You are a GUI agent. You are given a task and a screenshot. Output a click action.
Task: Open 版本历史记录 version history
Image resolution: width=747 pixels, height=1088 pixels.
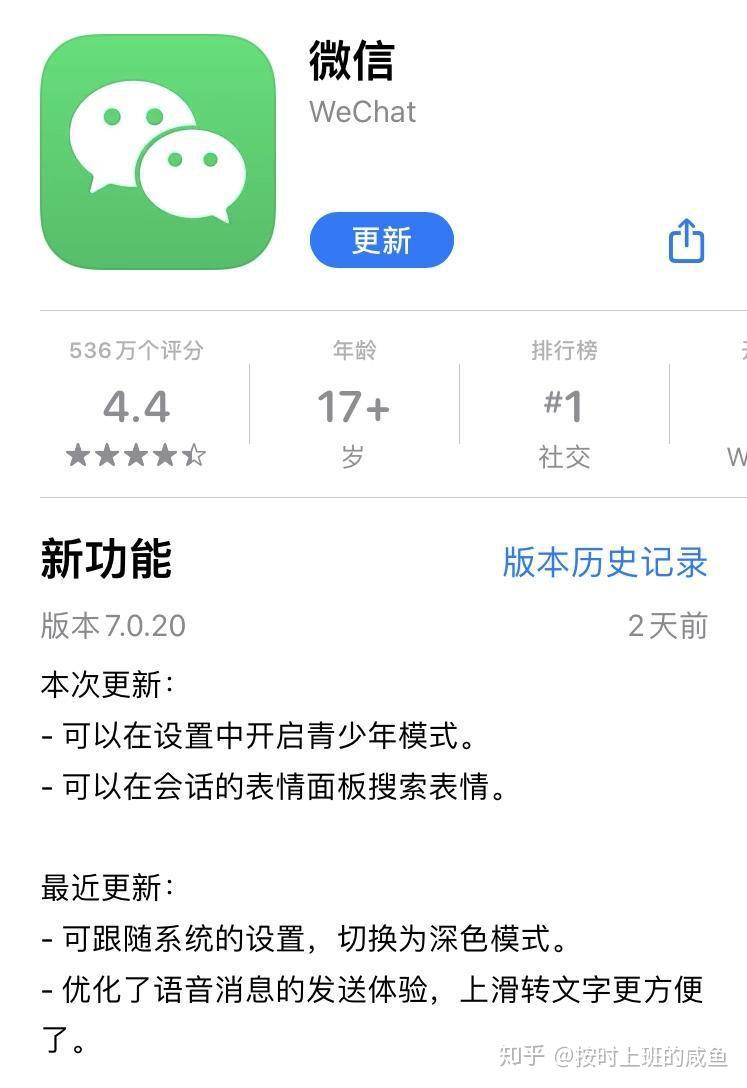(604, 562)
